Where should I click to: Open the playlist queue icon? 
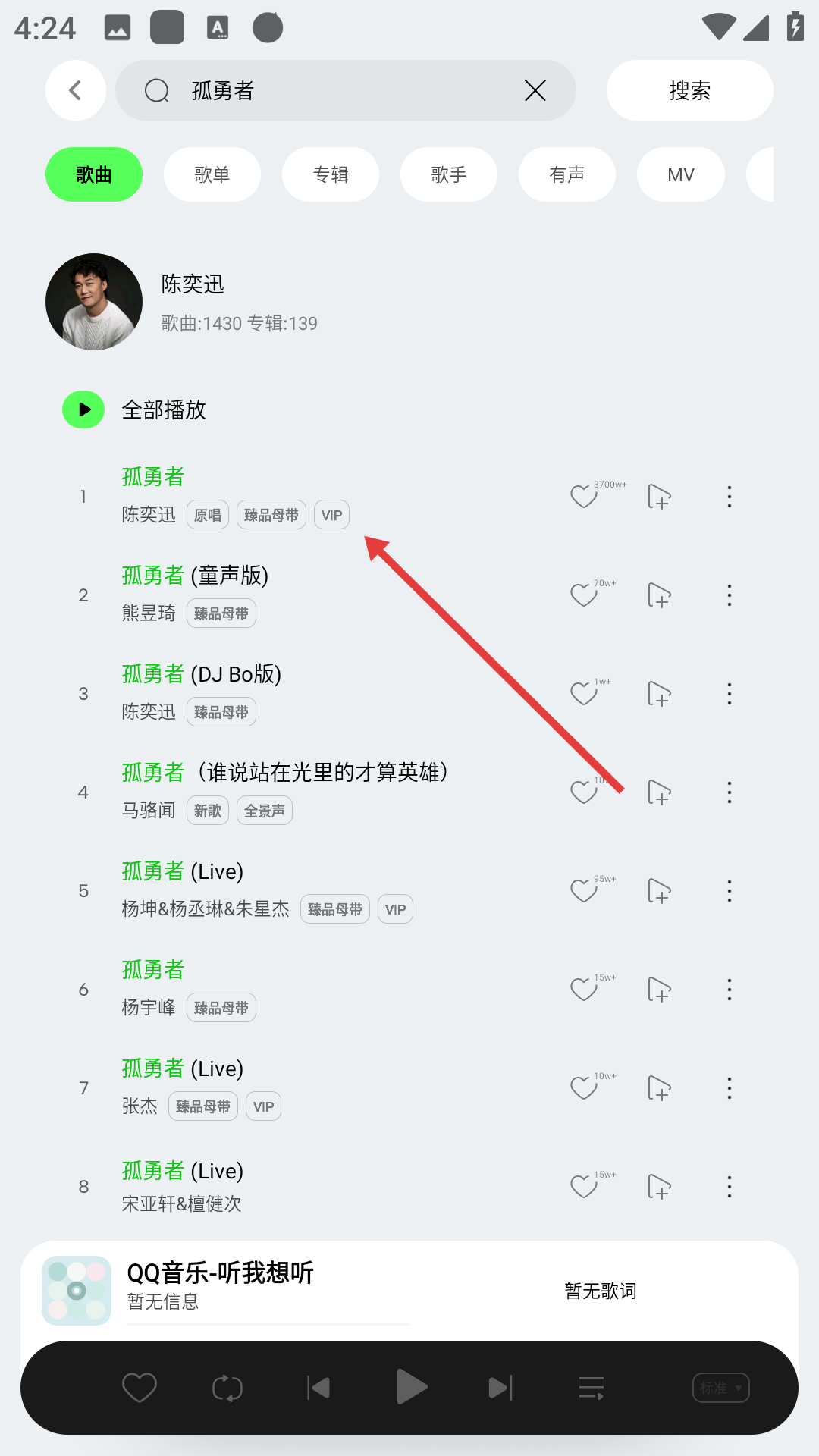pyautogui.click(x=591, y=1388)
